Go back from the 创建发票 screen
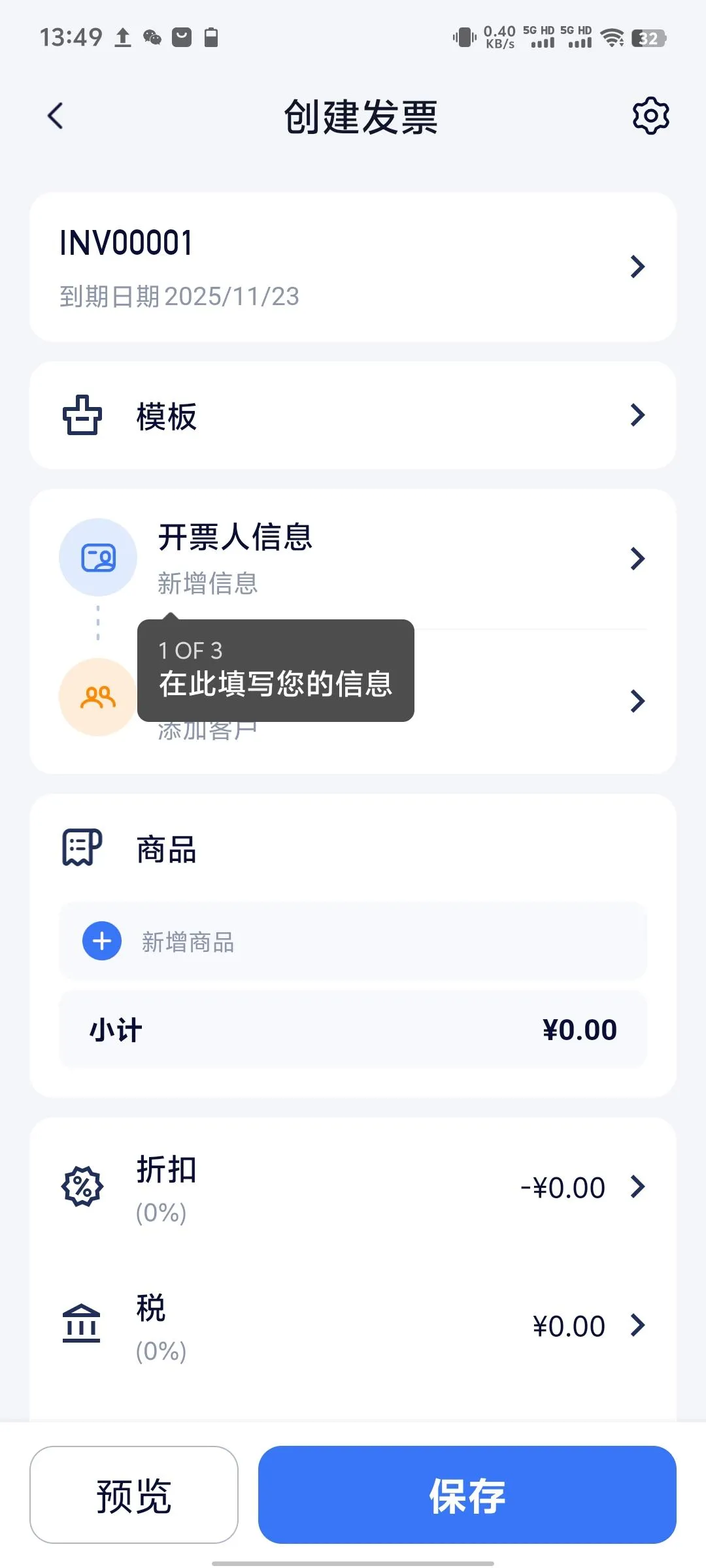 click(56, 116)
